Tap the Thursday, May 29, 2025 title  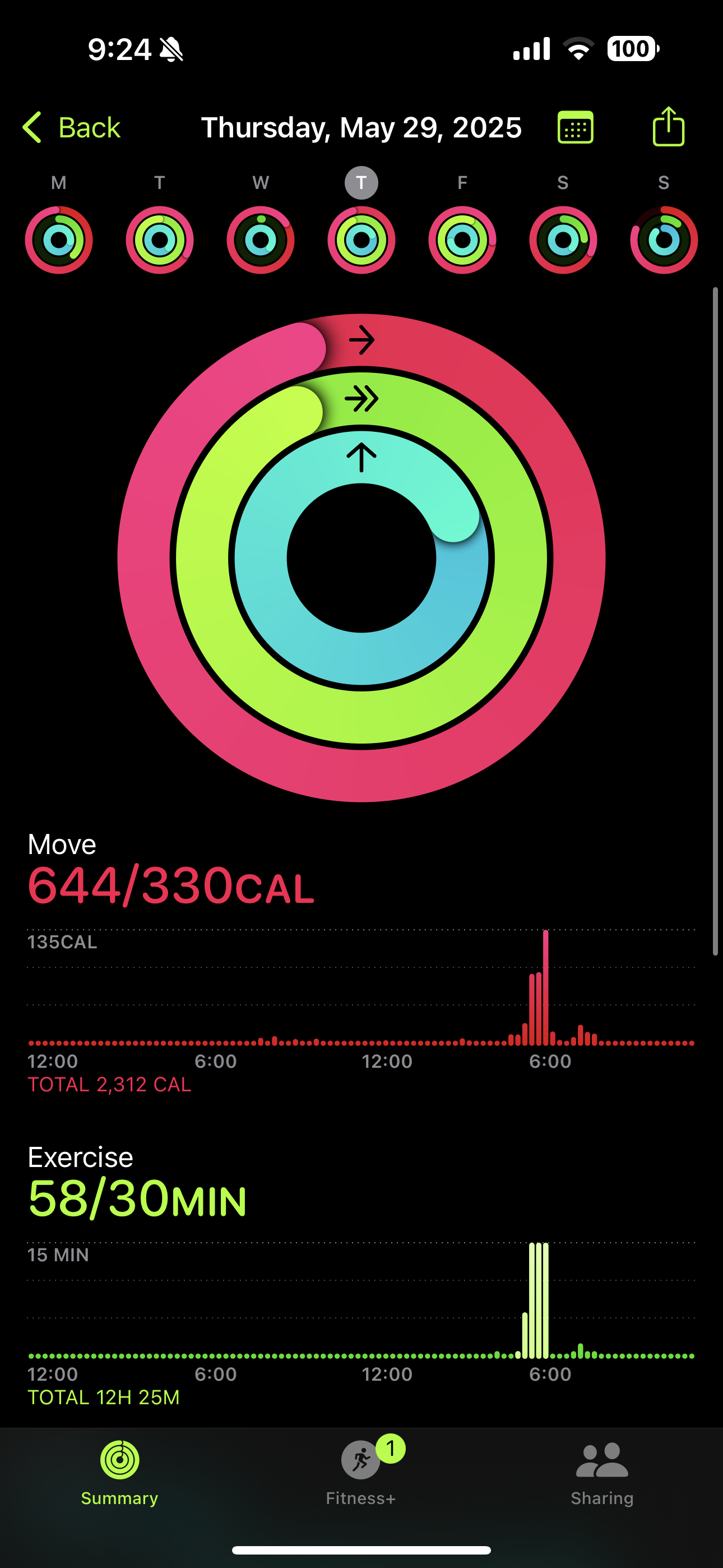pos(361,128)
